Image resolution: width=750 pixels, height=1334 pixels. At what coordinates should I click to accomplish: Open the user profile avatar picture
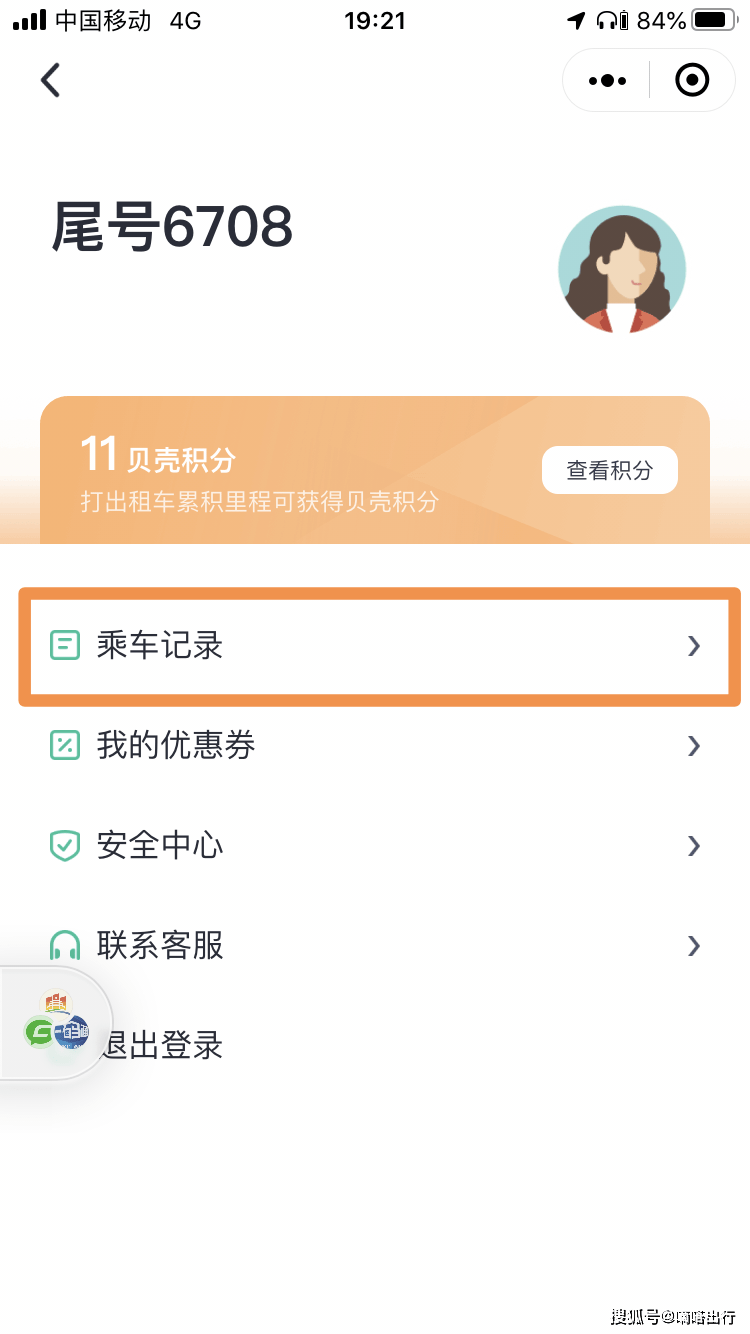coord(621,268)
